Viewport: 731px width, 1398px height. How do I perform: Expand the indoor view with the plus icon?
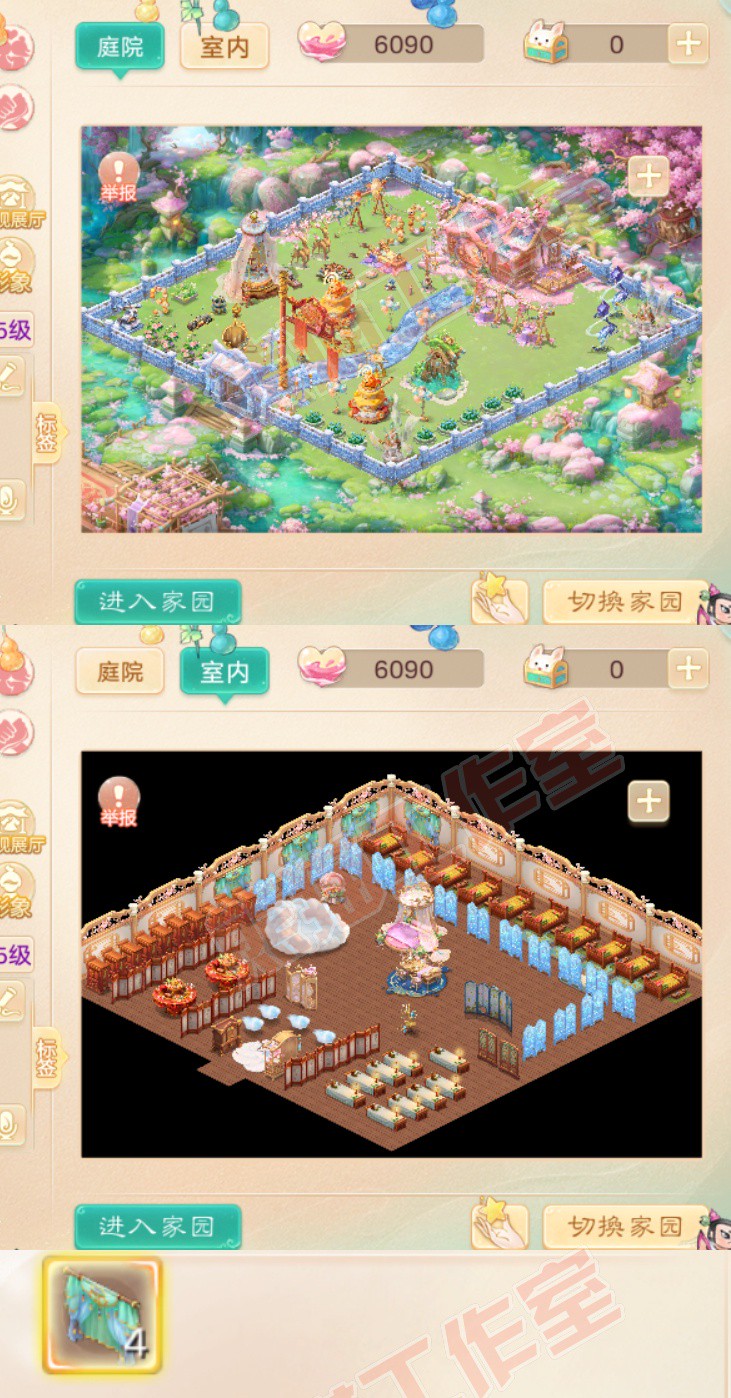[x=650, y=799]
